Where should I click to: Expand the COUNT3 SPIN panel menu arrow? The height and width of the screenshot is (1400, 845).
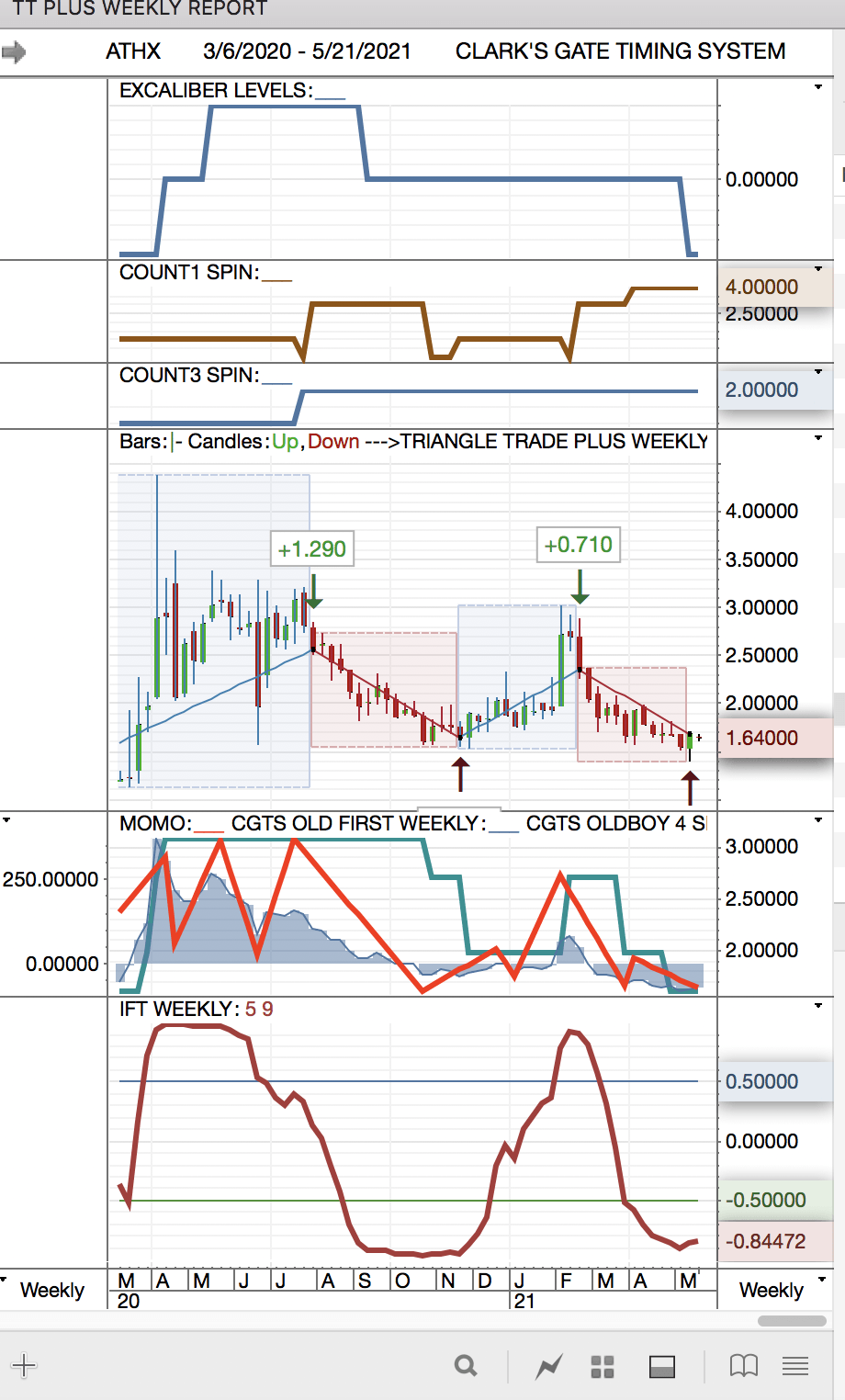click(818, 372)
